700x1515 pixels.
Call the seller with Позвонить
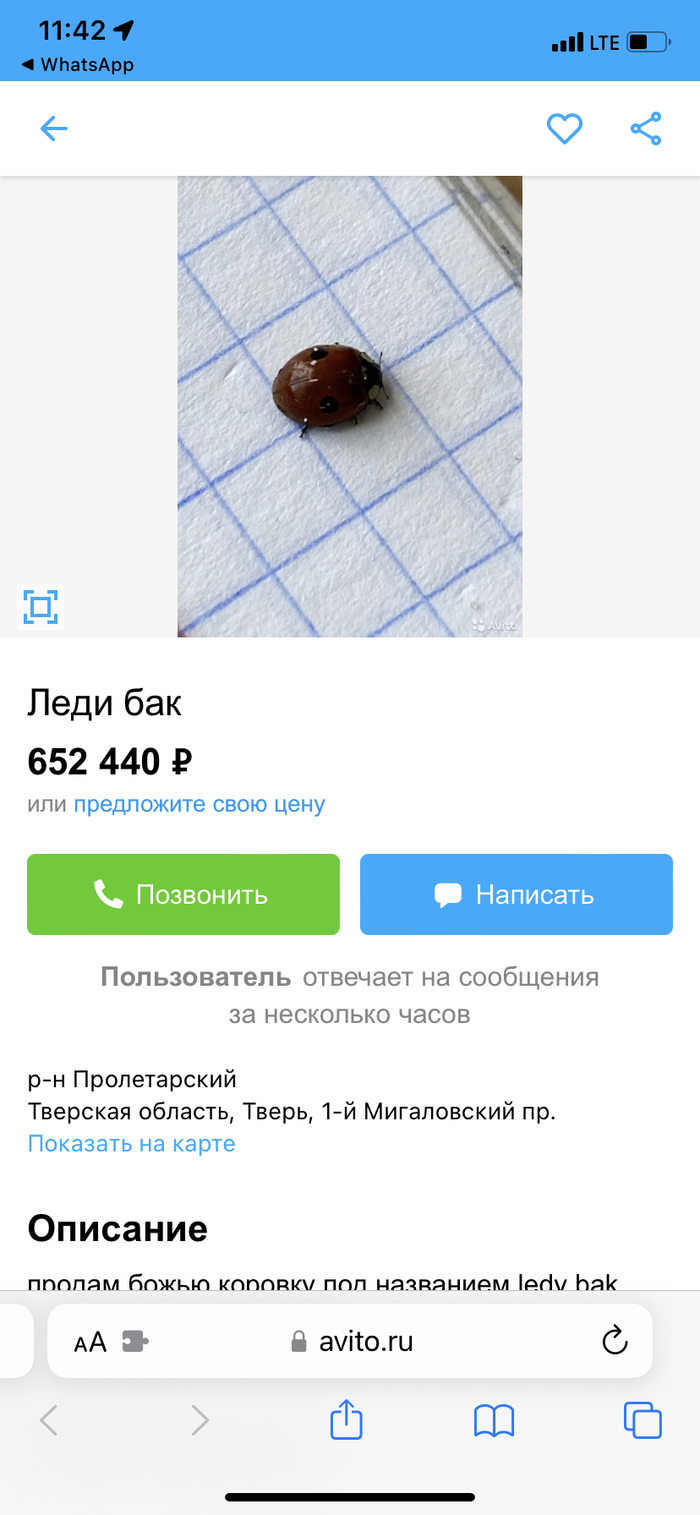tap(183, 894)
